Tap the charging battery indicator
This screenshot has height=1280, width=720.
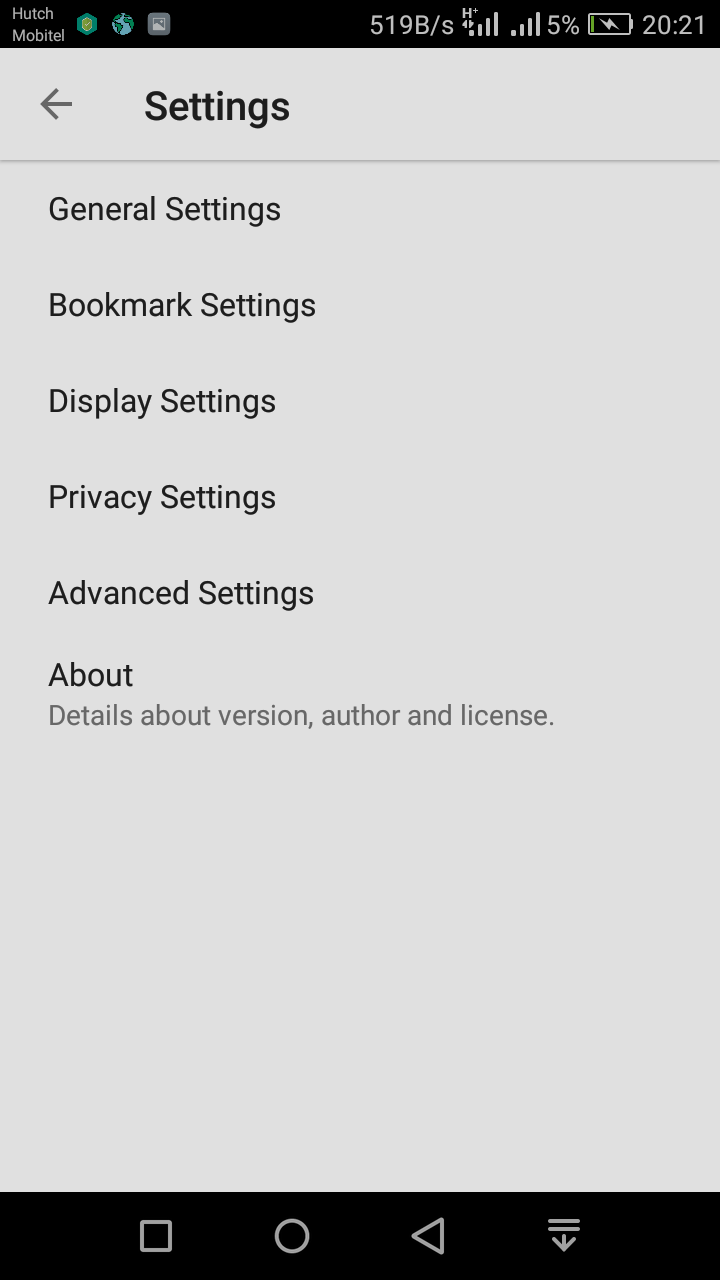point(610,22)
